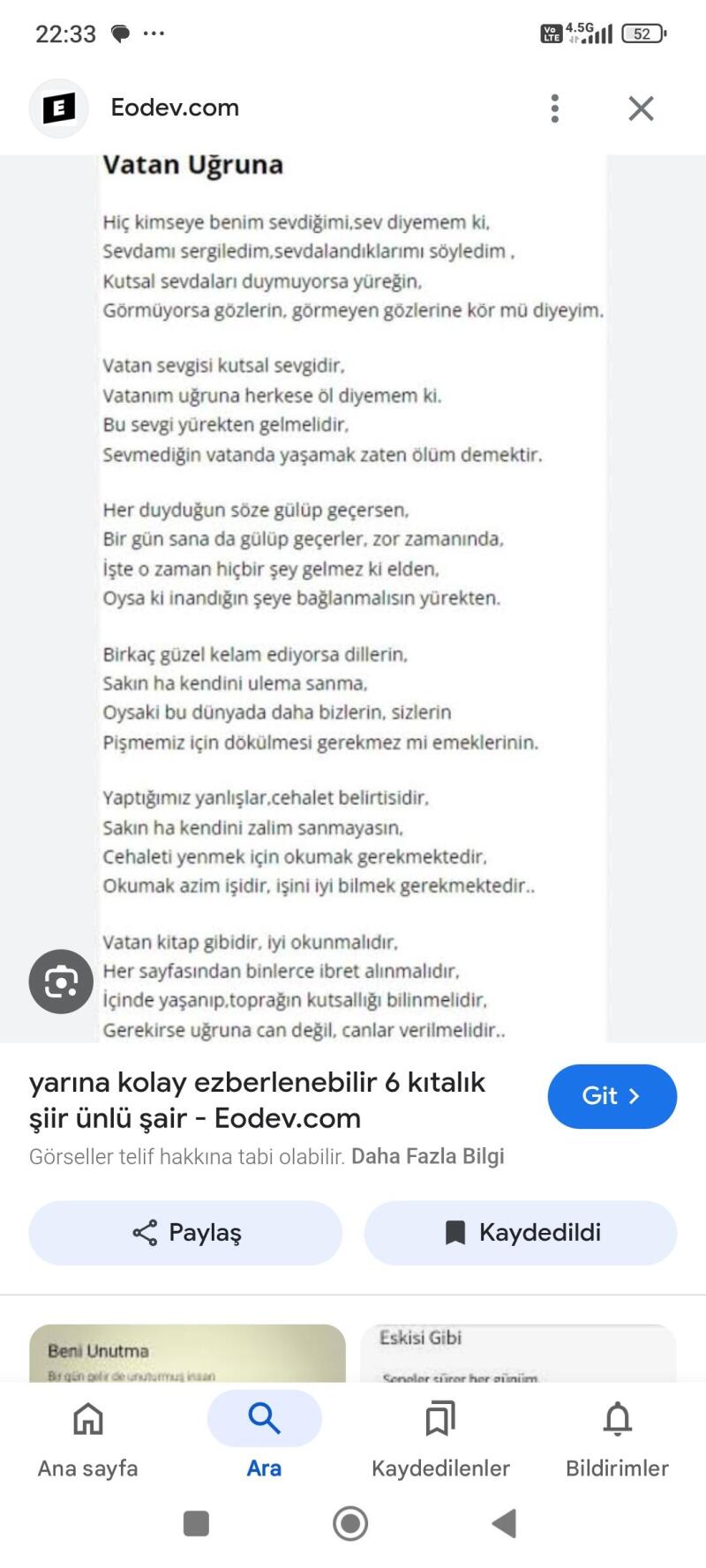Toggle saved state via Kaydedildi button
Image resolution: width=706 pixels, height=1568 pixels.
(520, 1232)
